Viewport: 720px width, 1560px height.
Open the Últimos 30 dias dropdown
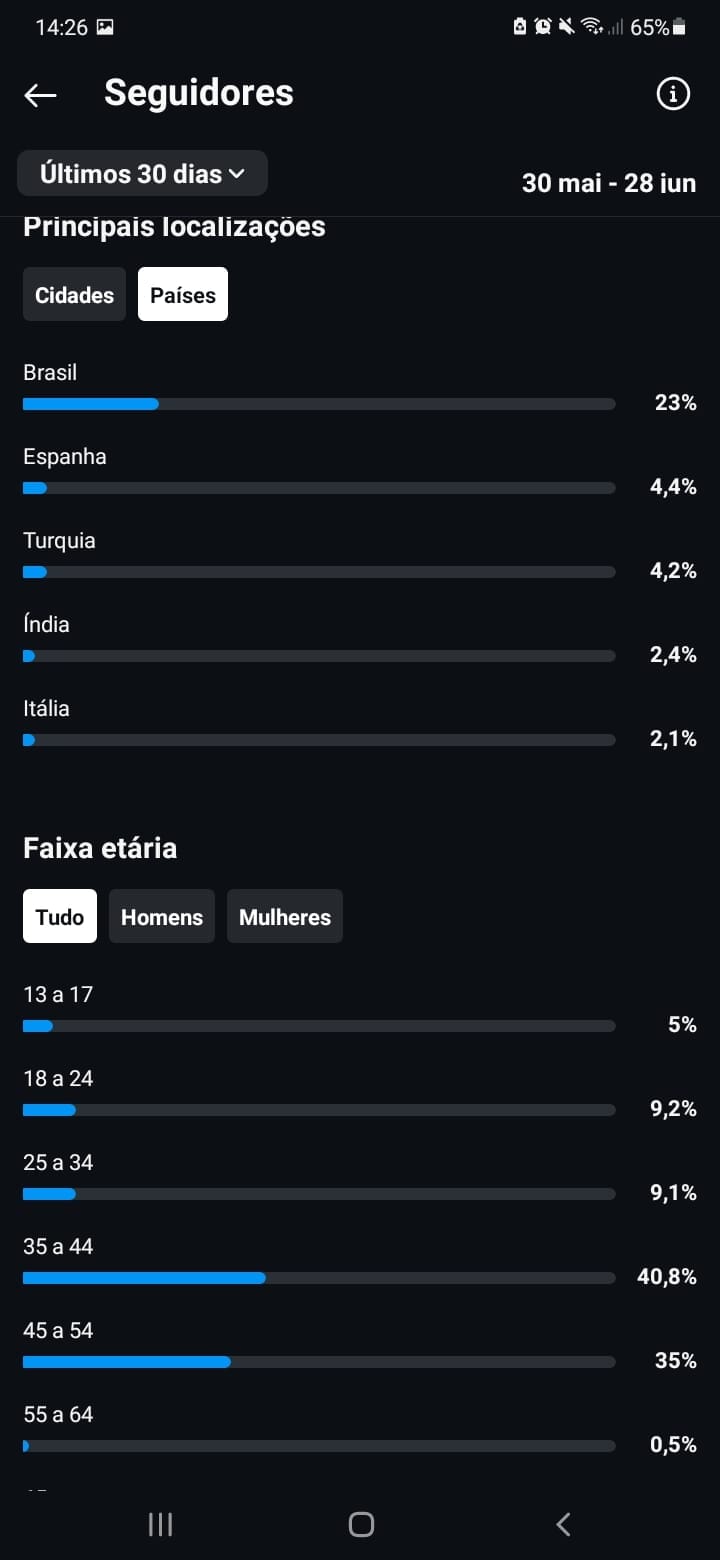pos(142,173)
